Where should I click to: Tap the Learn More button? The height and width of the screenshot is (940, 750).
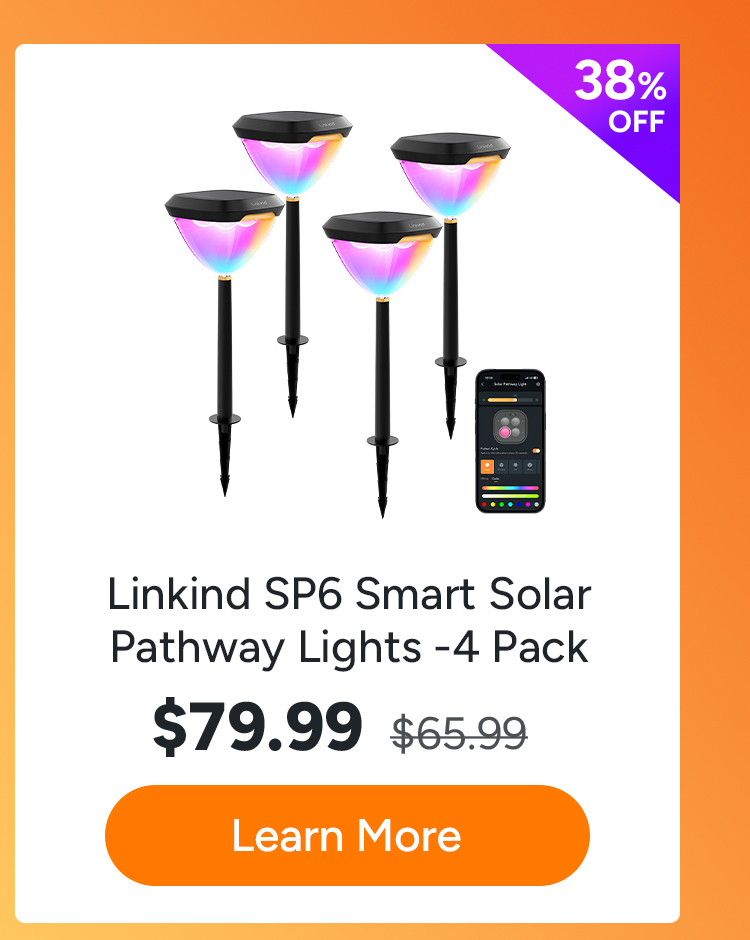(347, 835)
